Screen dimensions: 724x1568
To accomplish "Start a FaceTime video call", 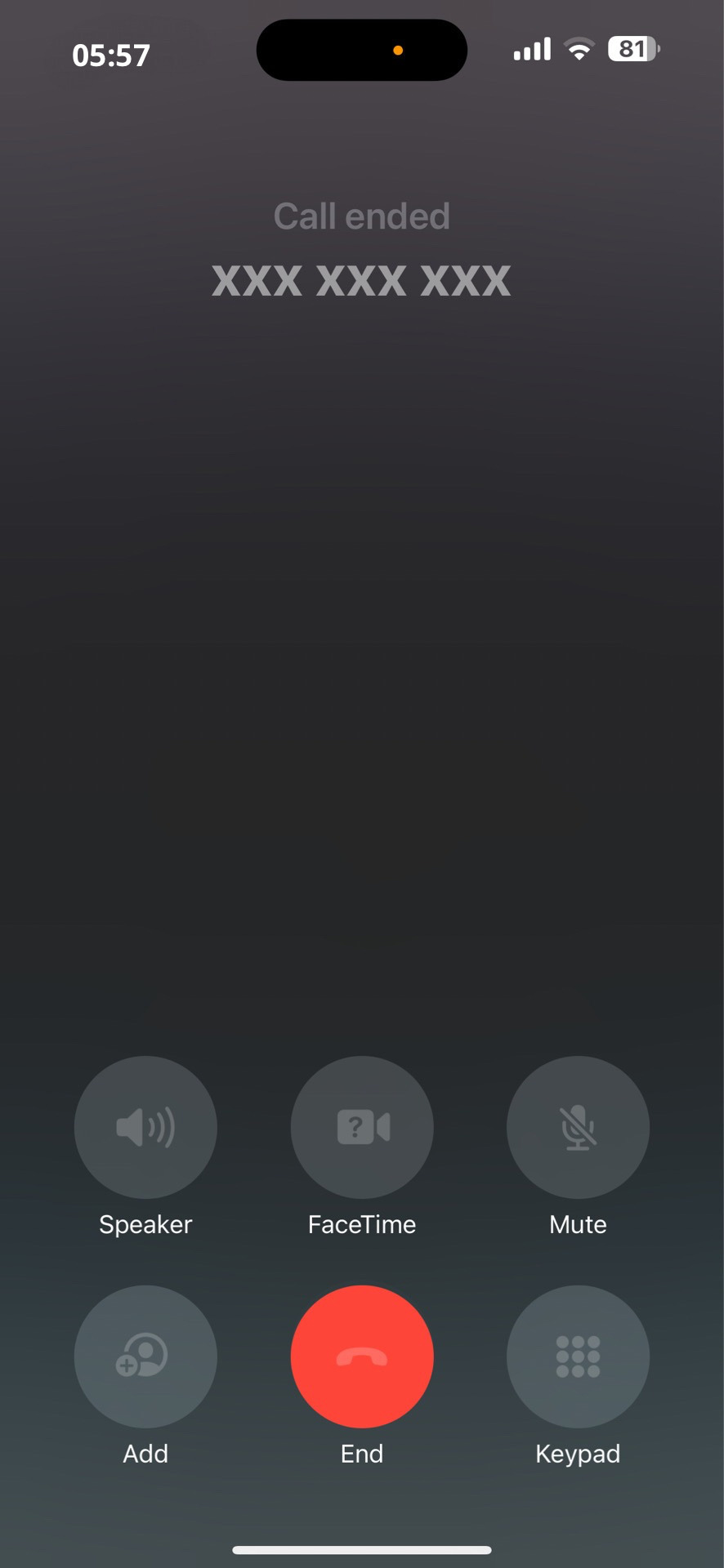I will (x=362, y=1127).
